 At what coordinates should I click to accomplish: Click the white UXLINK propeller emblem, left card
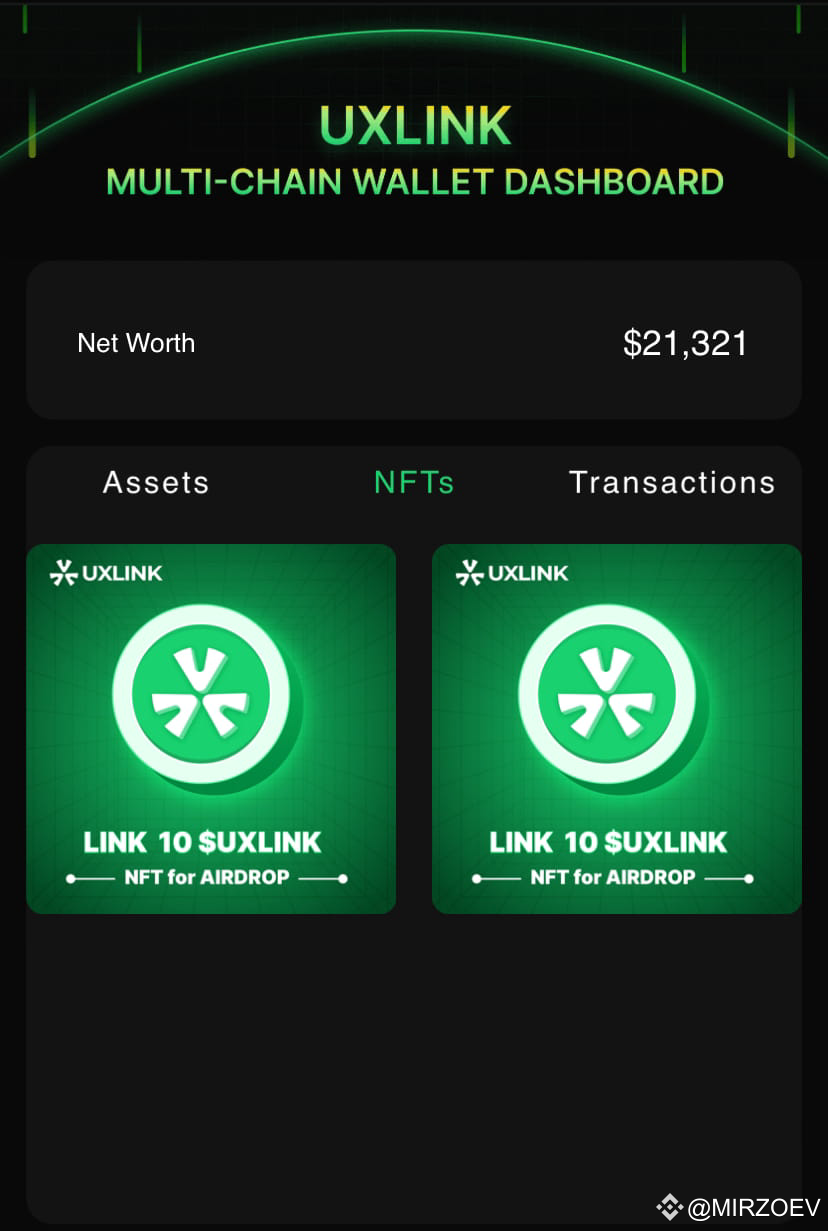pos(203,692)
